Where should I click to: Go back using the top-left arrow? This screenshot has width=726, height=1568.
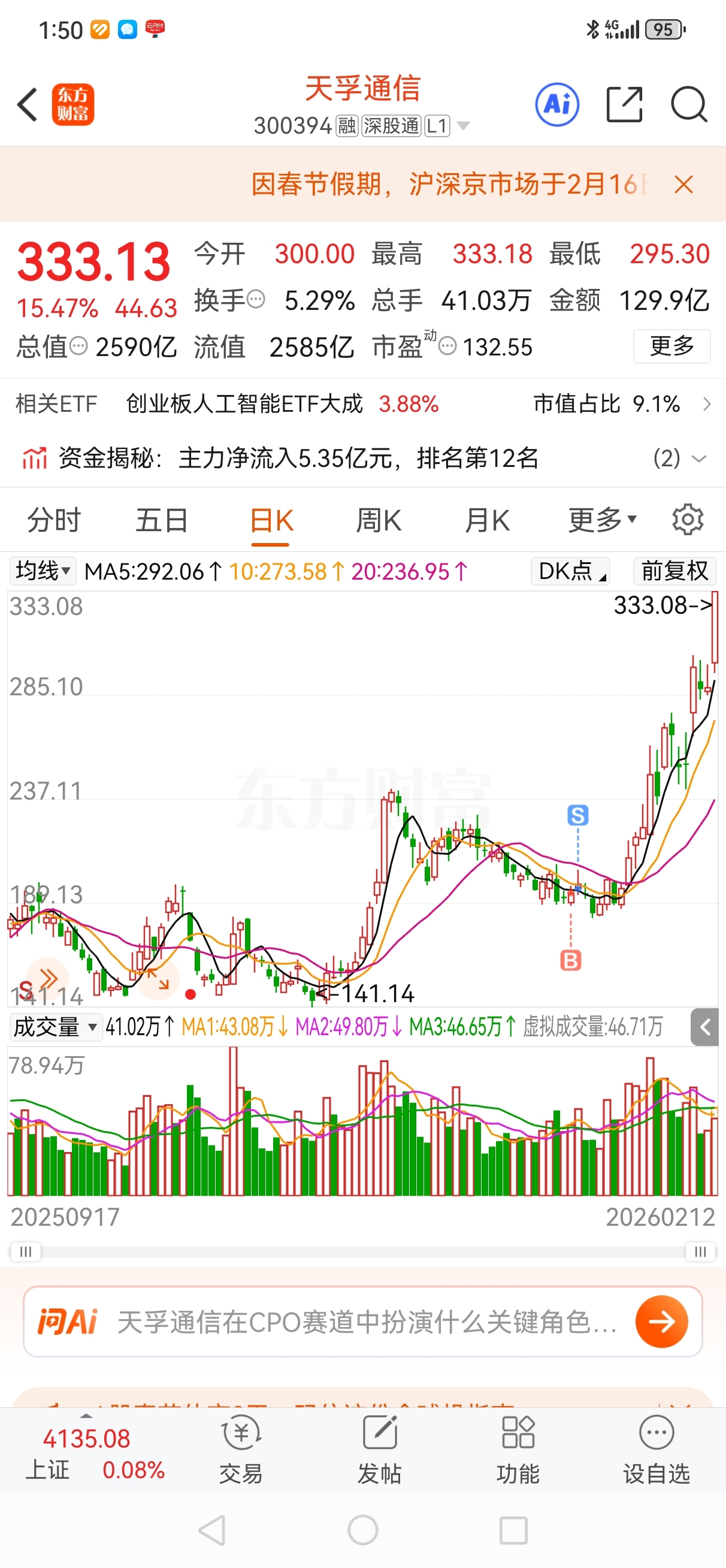28,105
